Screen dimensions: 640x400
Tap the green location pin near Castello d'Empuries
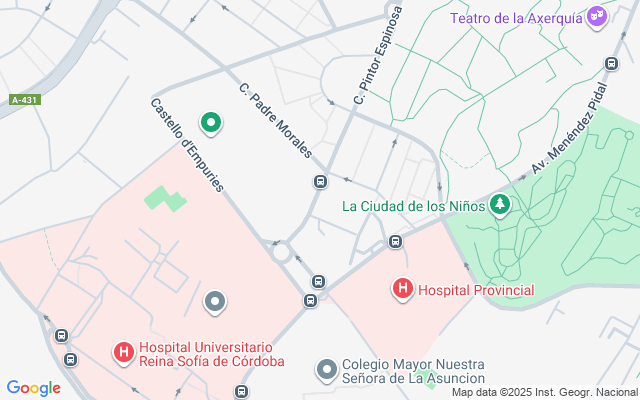coord(211,124)
